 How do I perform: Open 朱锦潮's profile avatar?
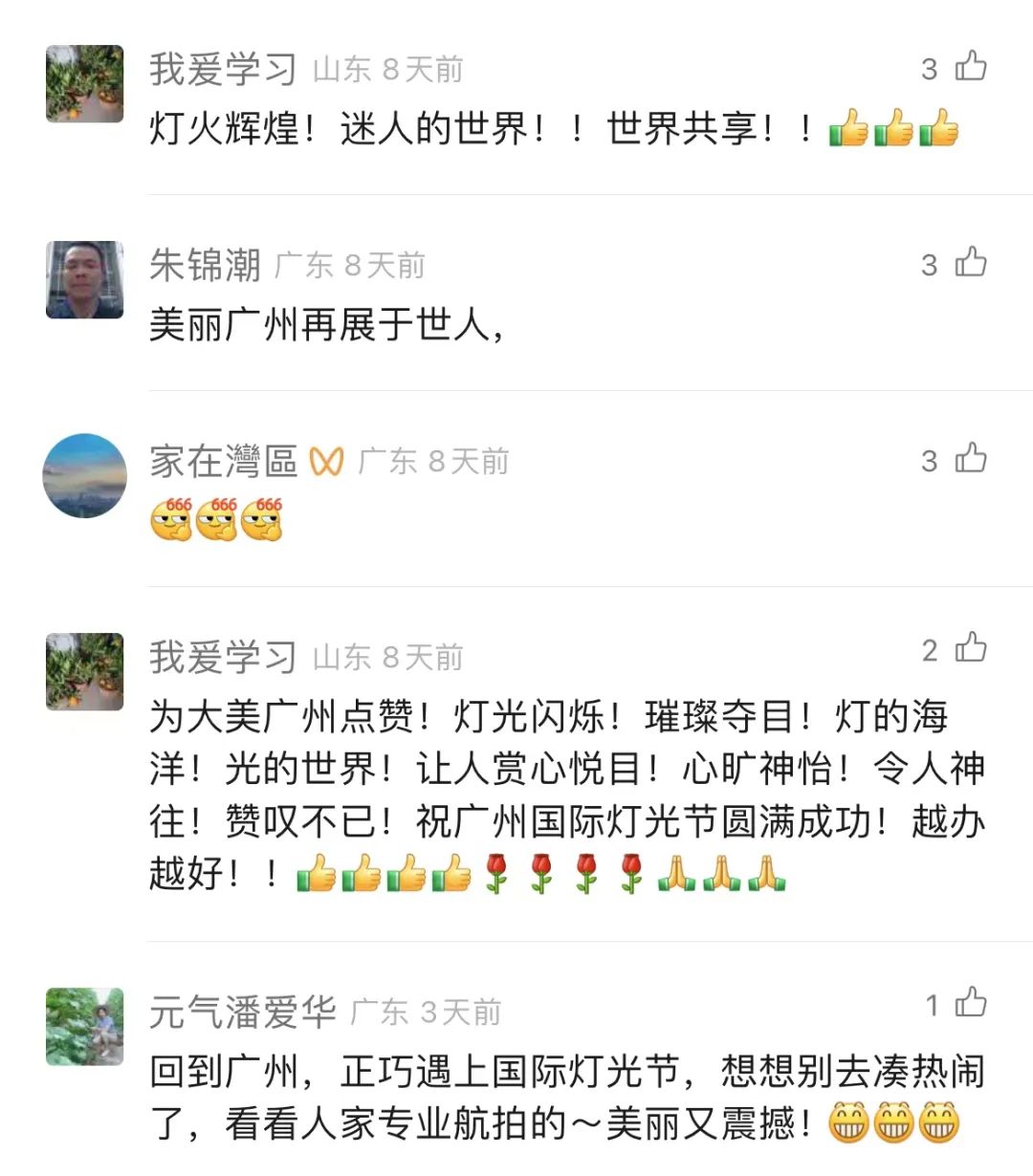coord(85,280)
